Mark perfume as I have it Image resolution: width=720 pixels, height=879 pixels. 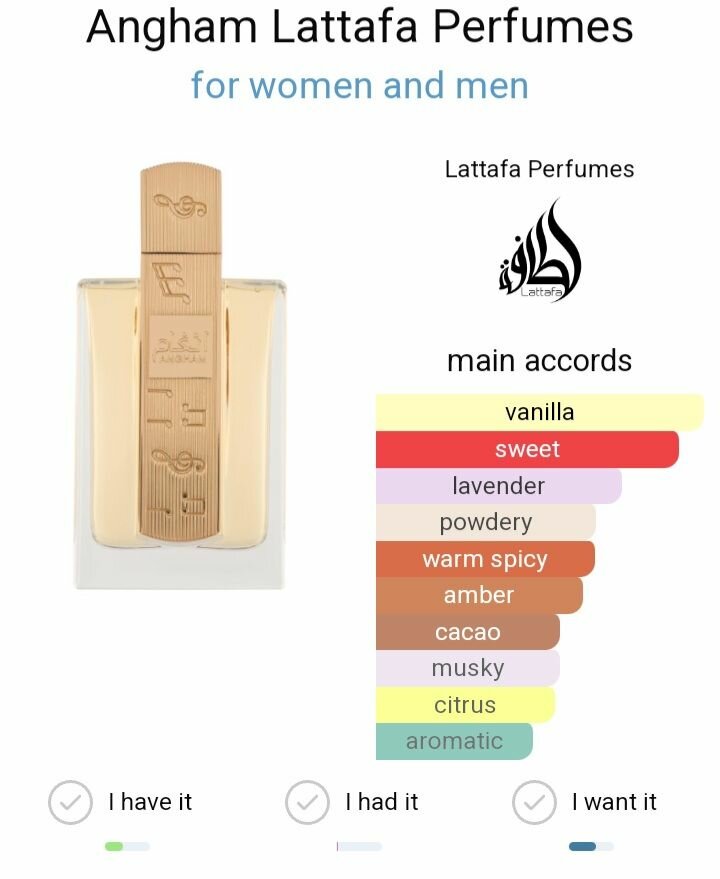coord(71,802)
